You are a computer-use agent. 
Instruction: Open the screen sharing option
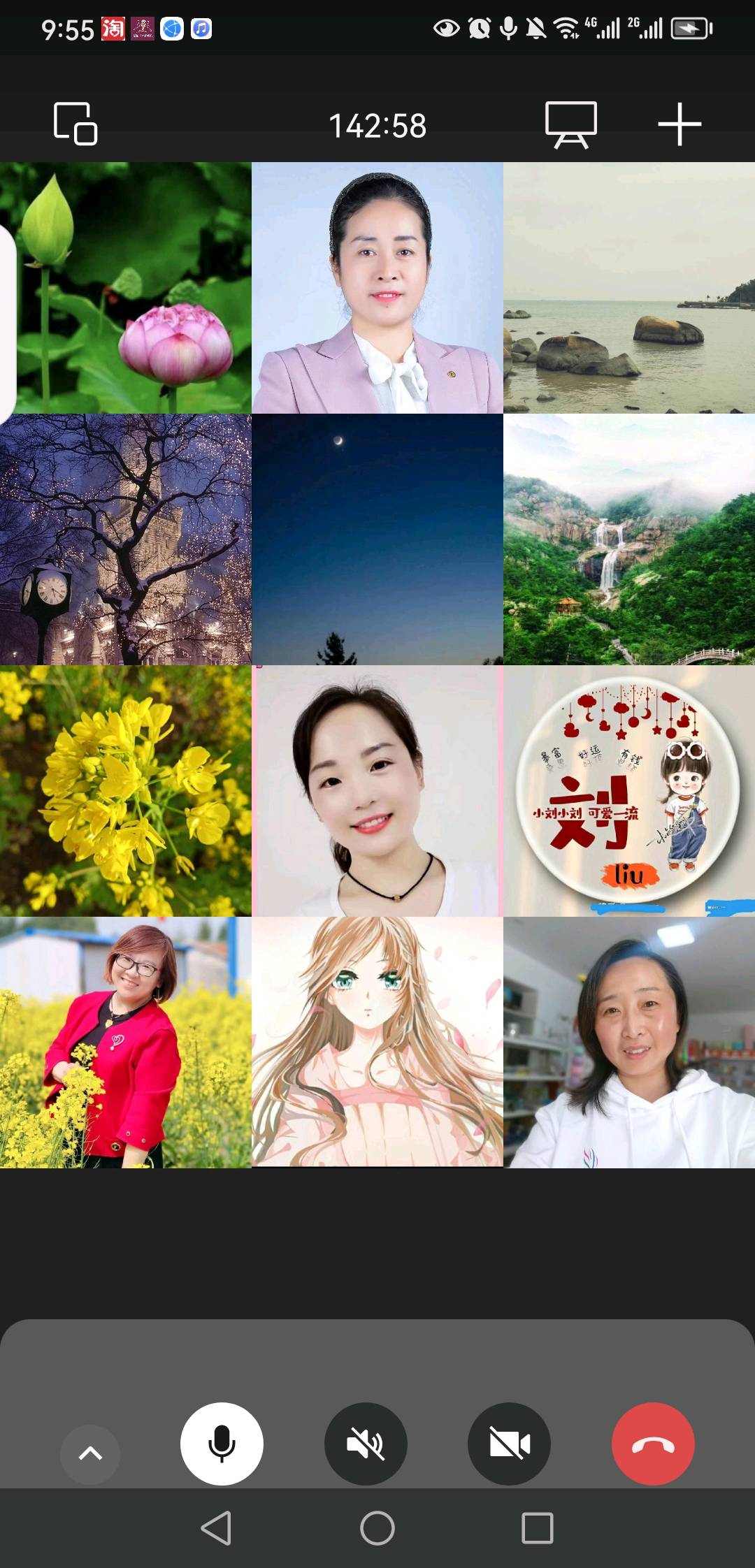tap(571, 124)
